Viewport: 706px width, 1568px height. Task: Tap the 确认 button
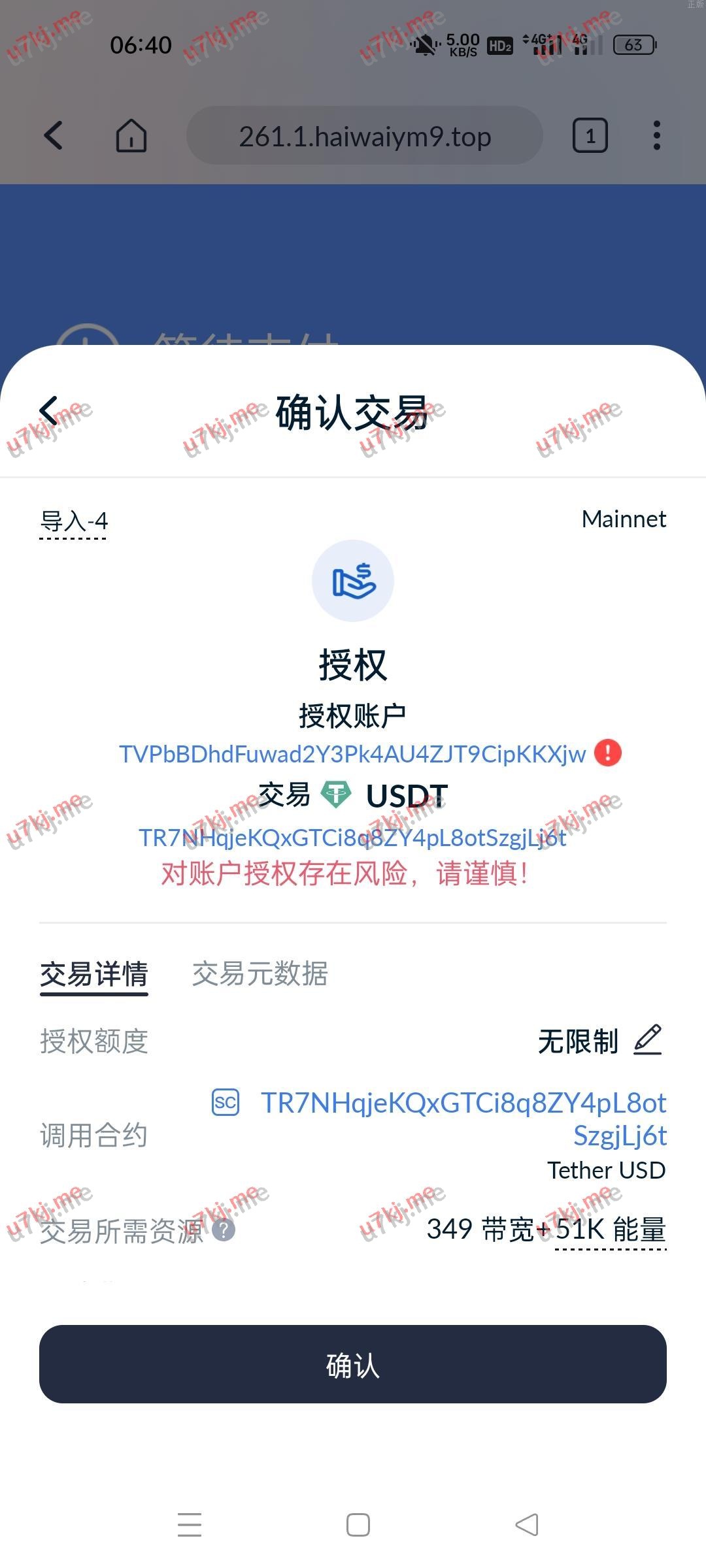click(x=353, y=1364)
